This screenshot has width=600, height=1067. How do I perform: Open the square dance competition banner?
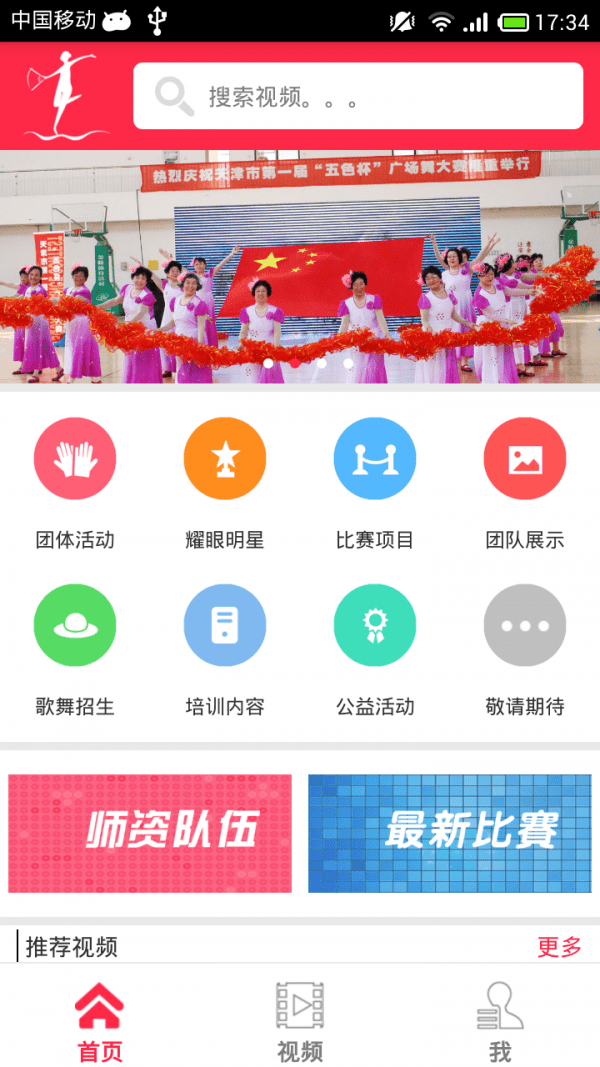pyautogui.click(x=300, y=267)
